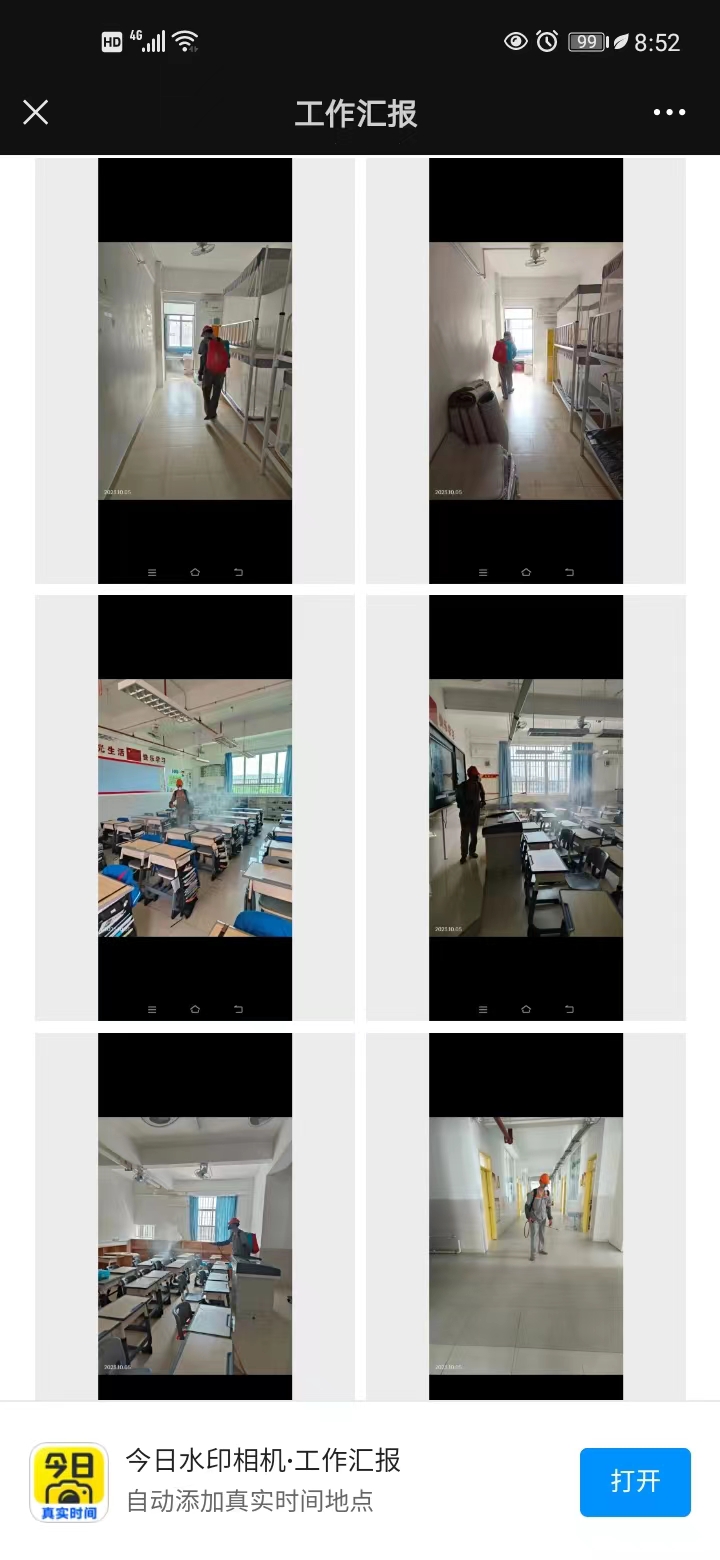Image resolution: width=720 pixels, height=1560 pixels.
Task: View the classroom photo with the blackboard
Action: point(526,808)
